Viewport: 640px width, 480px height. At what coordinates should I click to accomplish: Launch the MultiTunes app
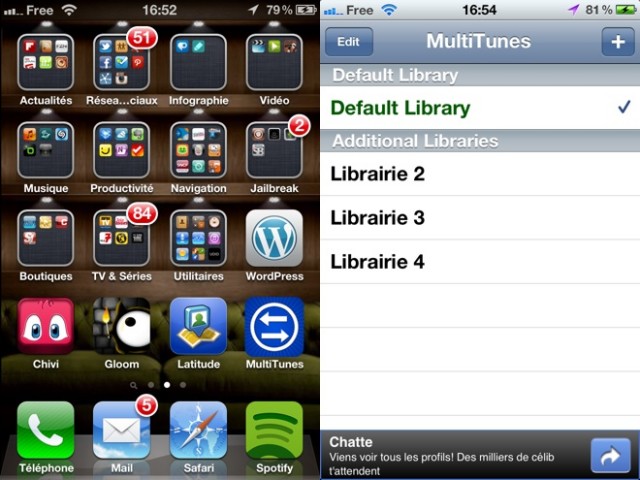pyautogui.click(x=274, y=326)
